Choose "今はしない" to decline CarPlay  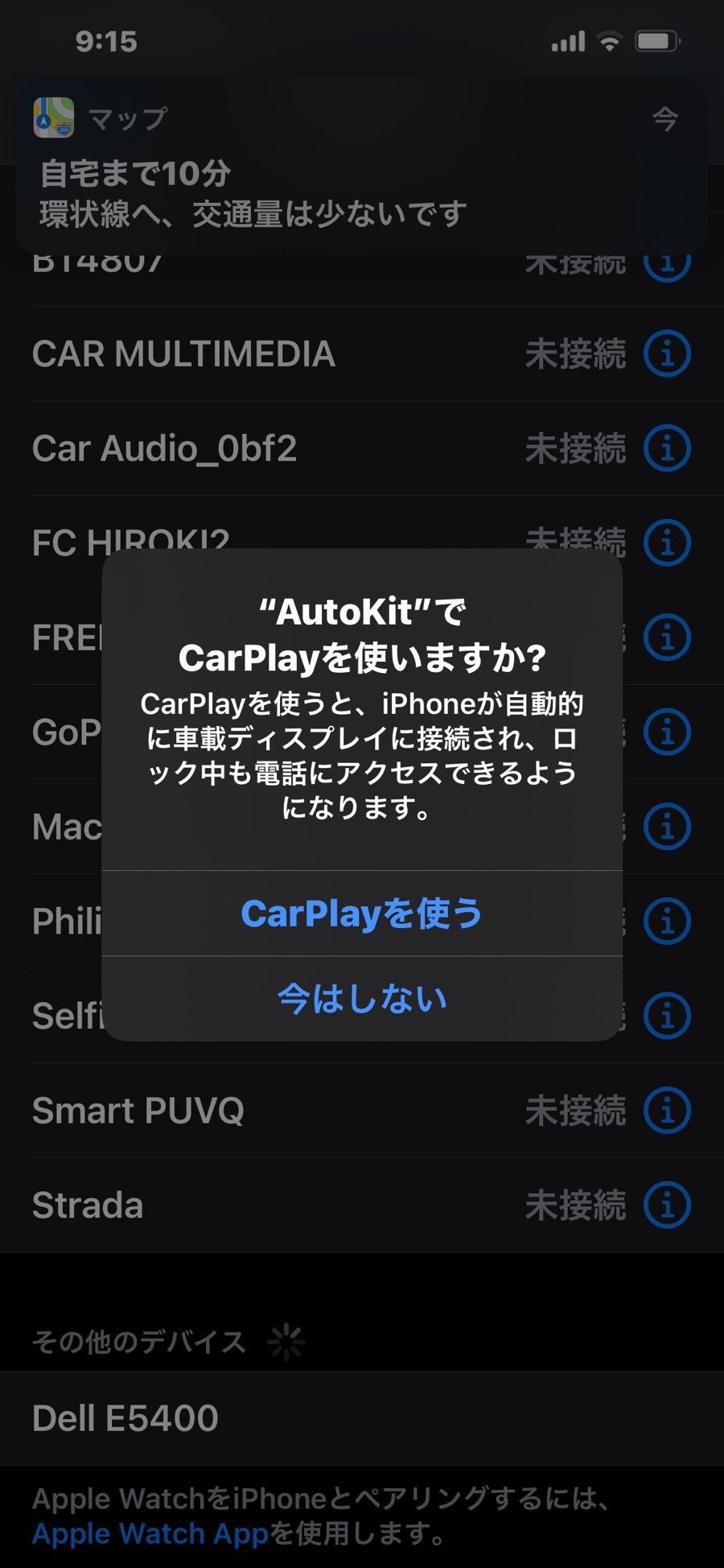click(x=362, y=999)
